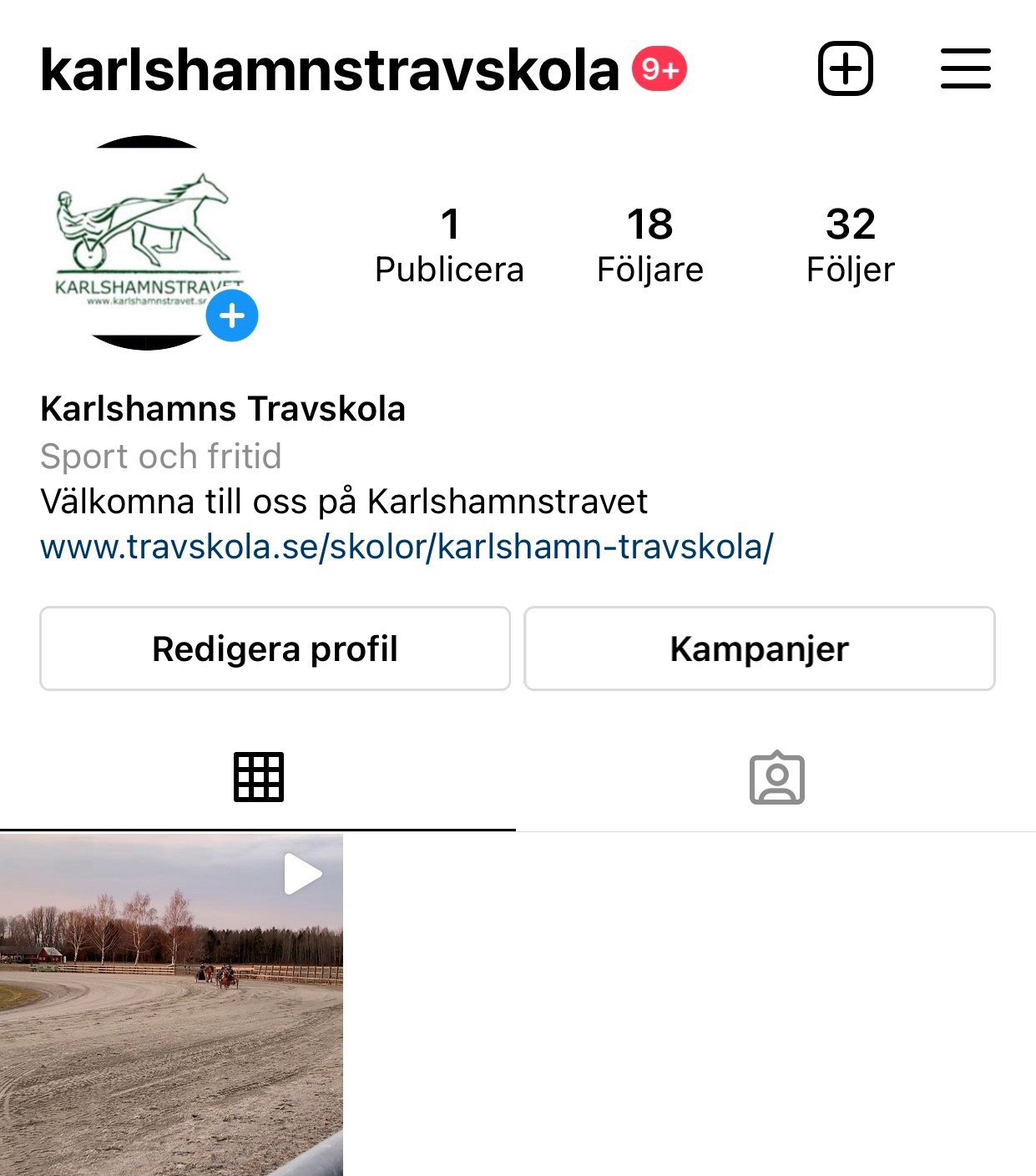Open the hamburger menu
Screen dimensions: 1036x1176
[965, 68]
